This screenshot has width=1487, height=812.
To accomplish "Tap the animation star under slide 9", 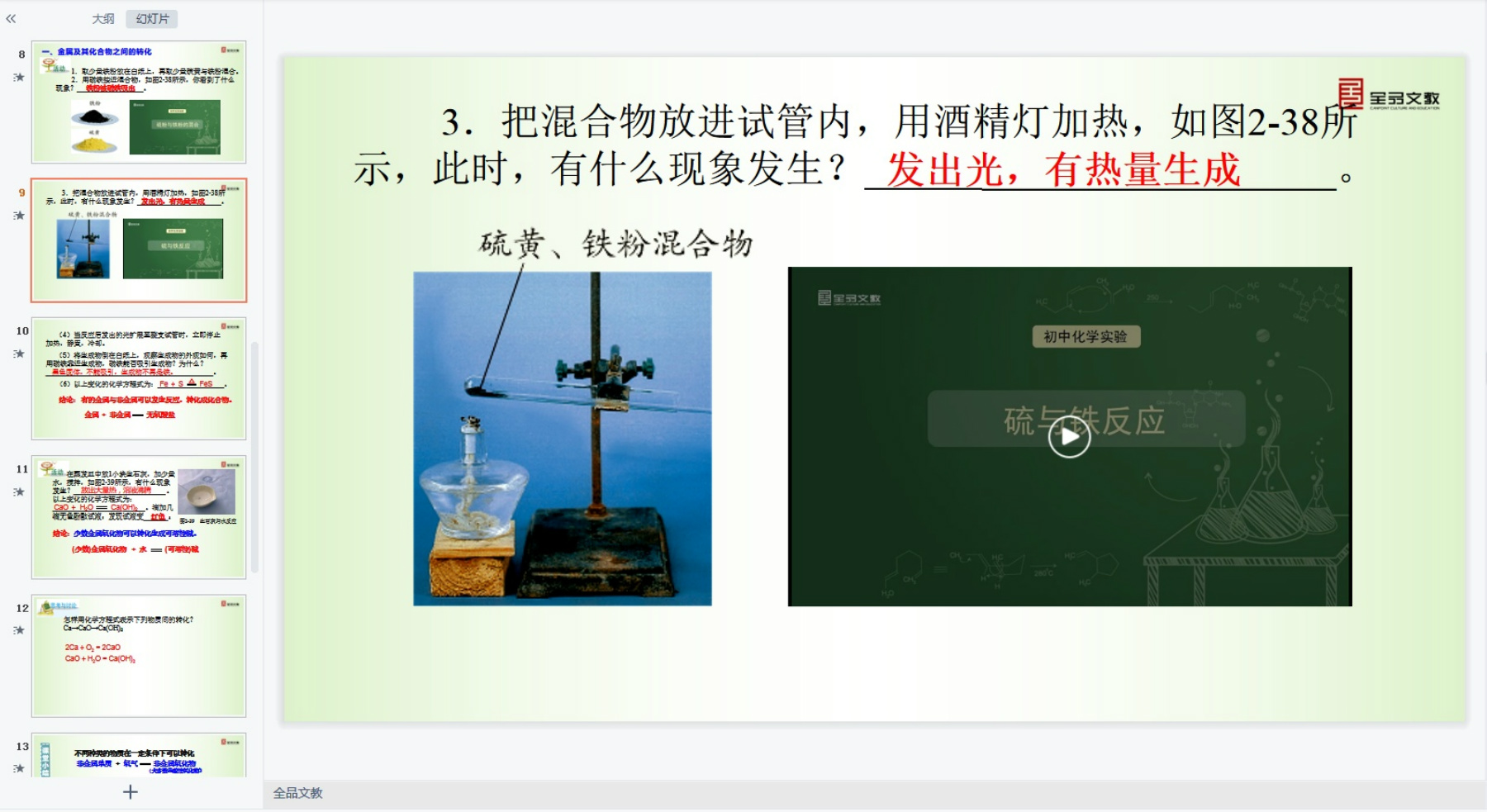I will (x=19, y=216).
